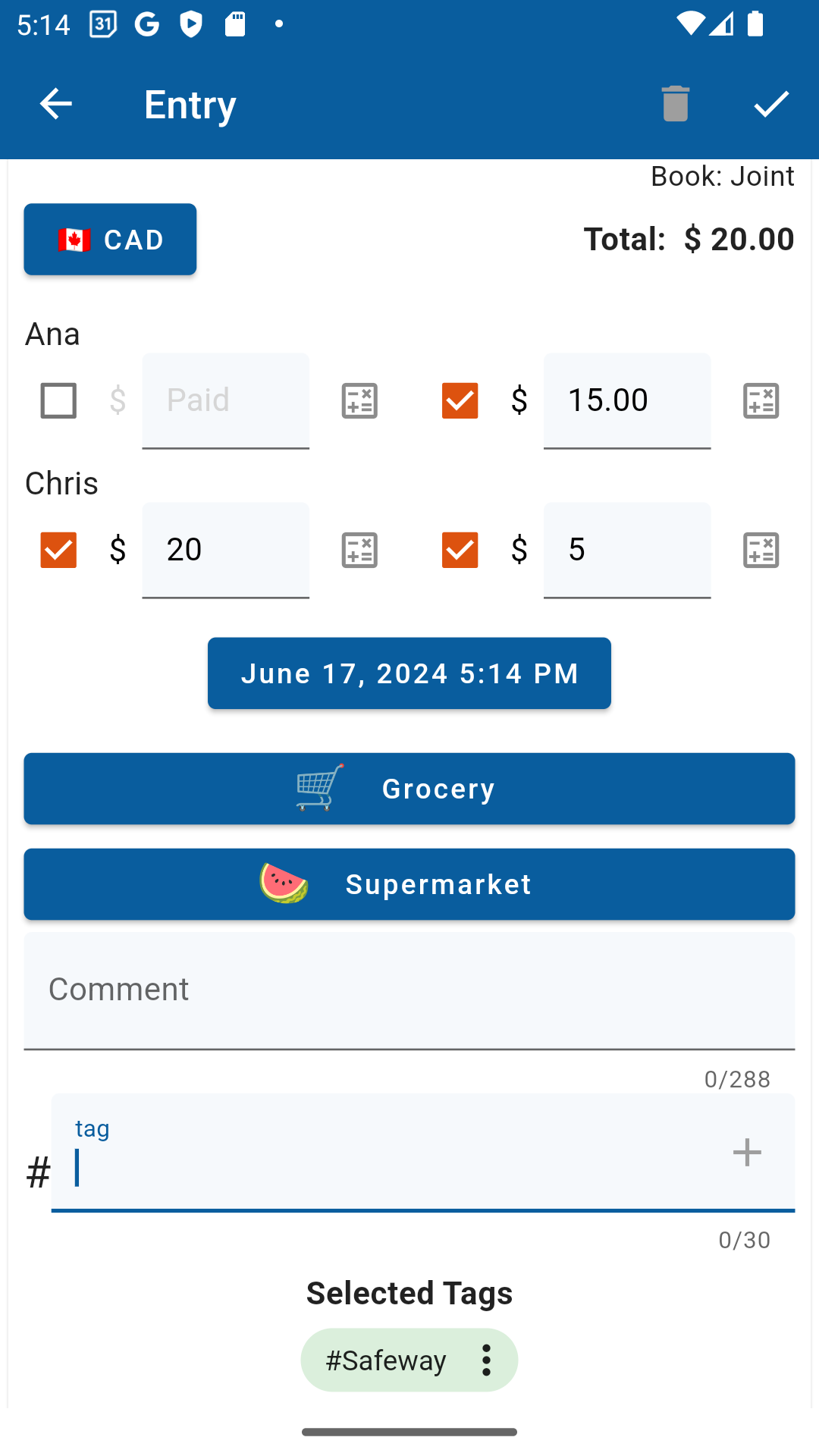Edit Chris's paid amount of 20

(x=225, y=550)
